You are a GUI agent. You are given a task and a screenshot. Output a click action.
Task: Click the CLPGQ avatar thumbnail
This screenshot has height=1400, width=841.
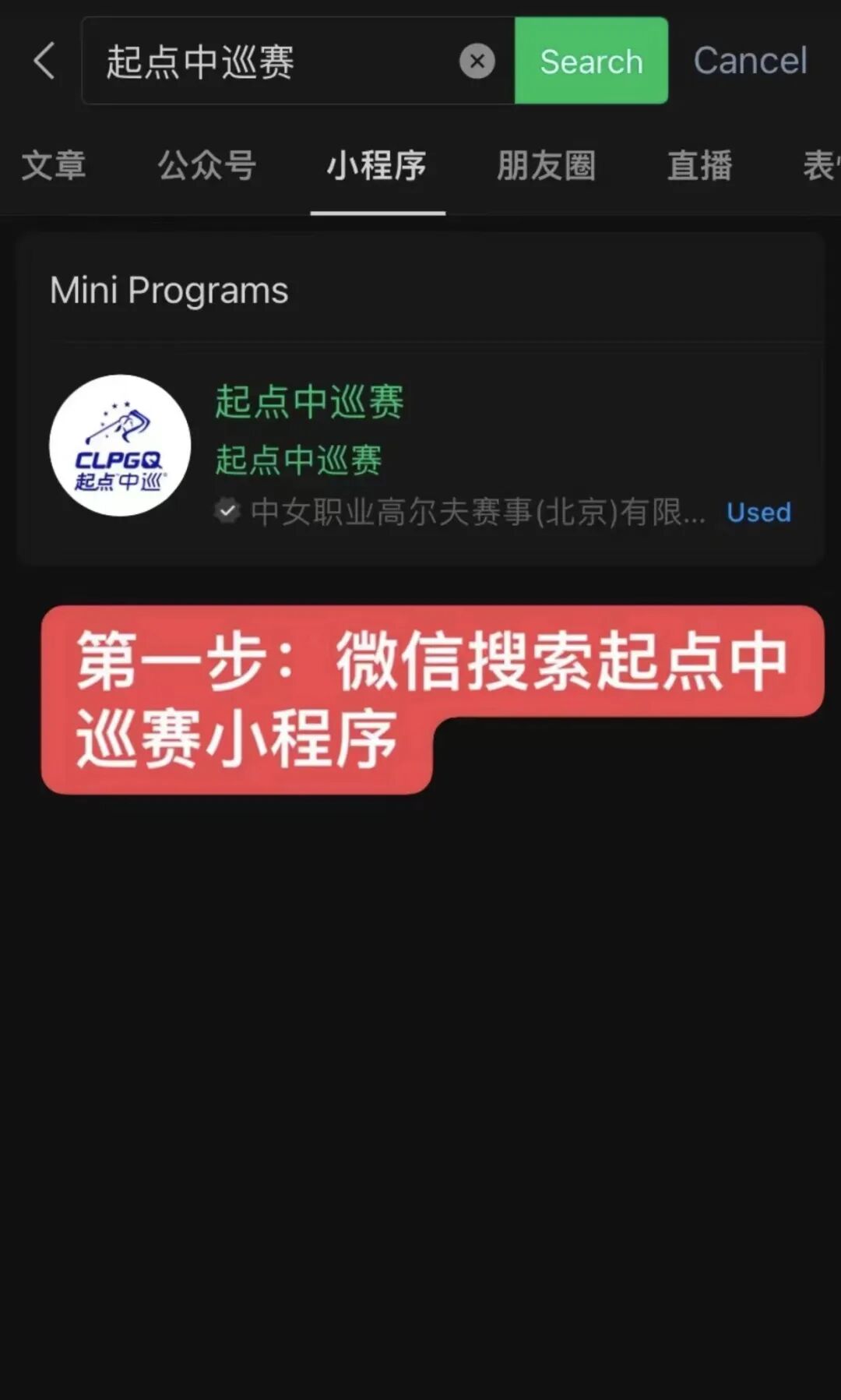(x=120, y=445)
